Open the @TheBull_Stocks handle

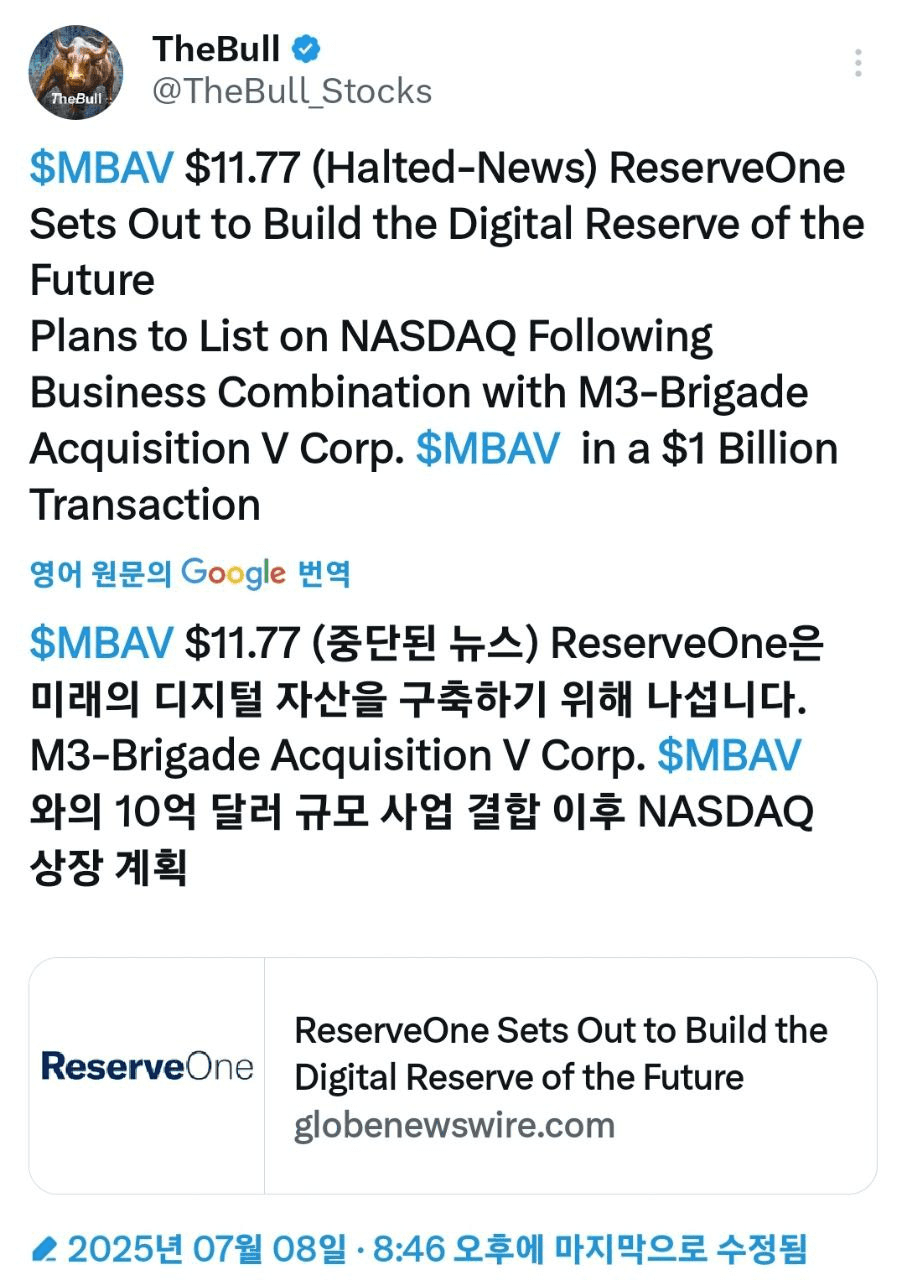(x=292, y=92)
